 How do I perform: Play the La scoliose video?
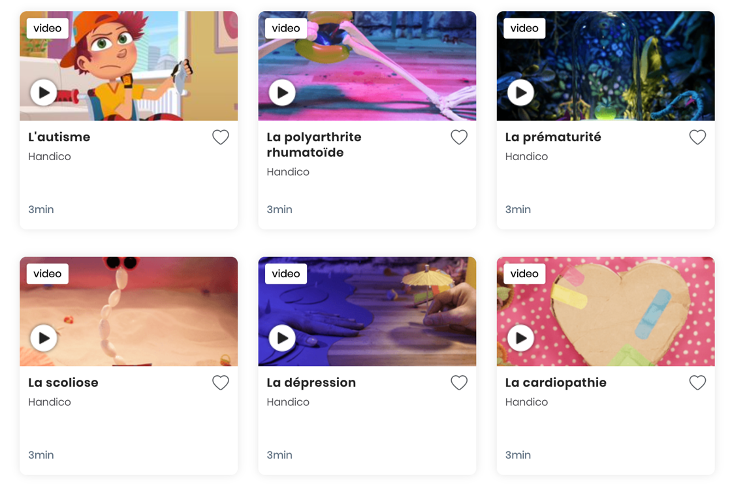click(x=43, y=338)
